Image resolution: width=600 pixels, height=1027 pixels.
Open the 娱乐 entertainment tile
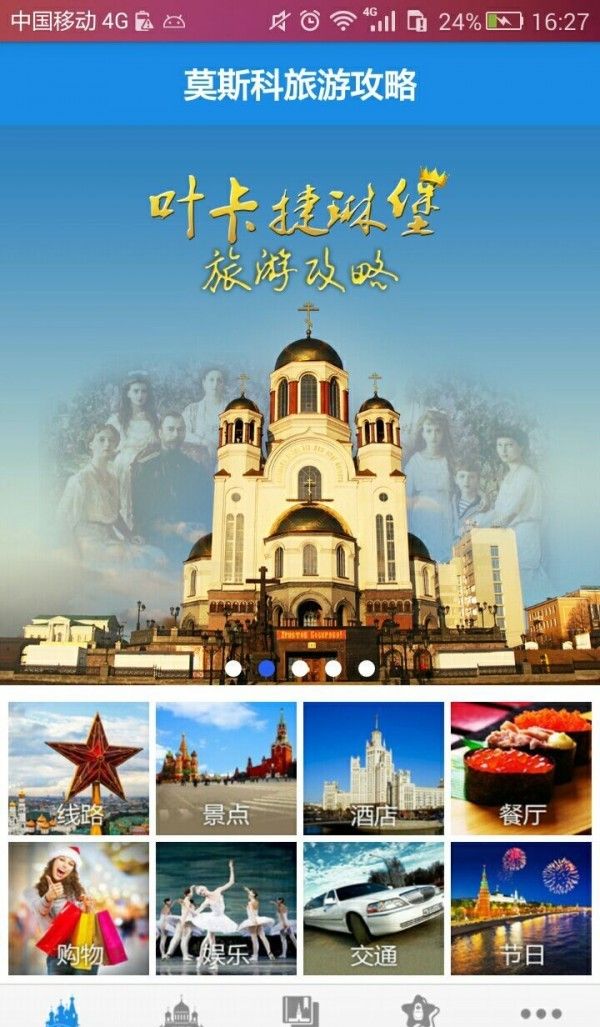(x=226, y=908)
